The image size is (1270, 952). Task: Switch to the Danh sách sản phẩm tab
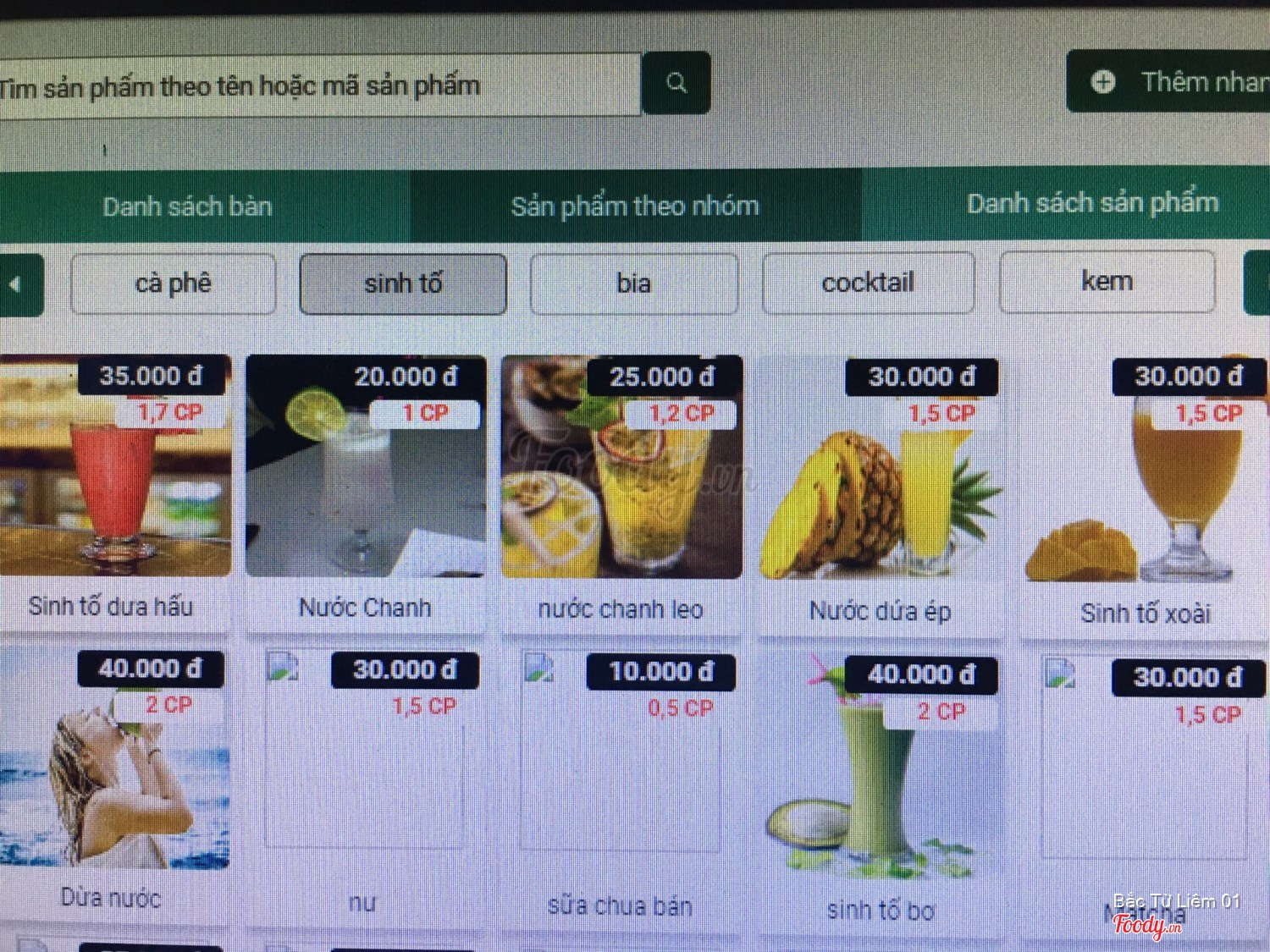pos(1092,204)
